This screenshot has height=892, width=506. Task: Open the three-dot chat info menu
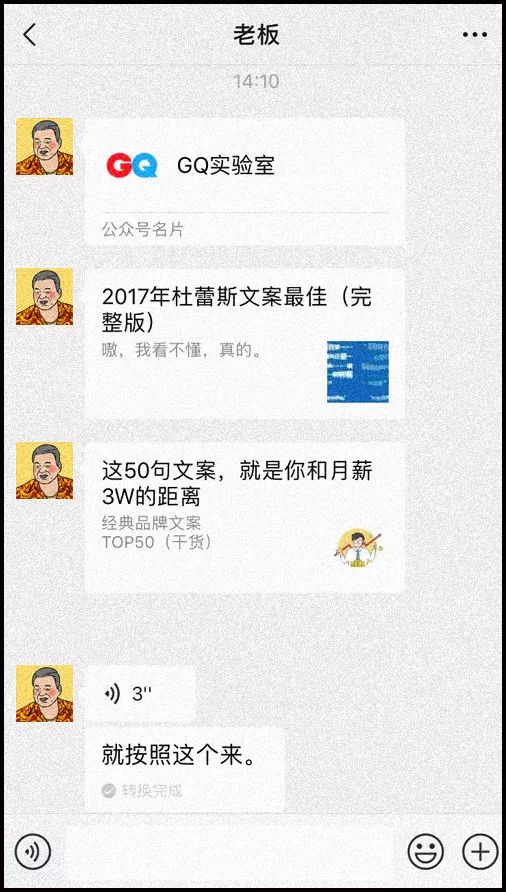point(474,35)
